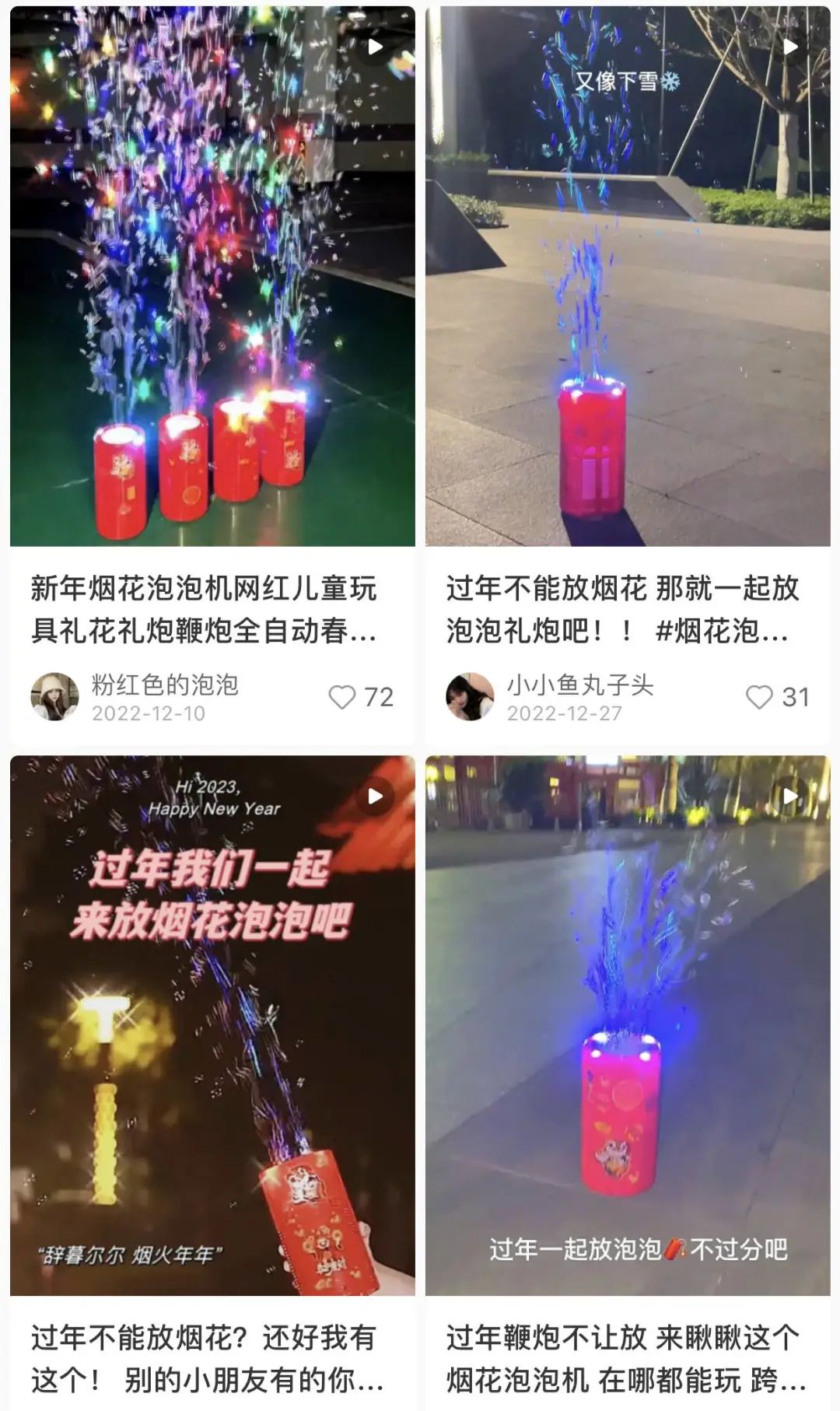The width and height of the screenshot is (840, 1411).
Task: View 小小鱼丸子头's profile avatar
Action: click(x=470, y=697)
